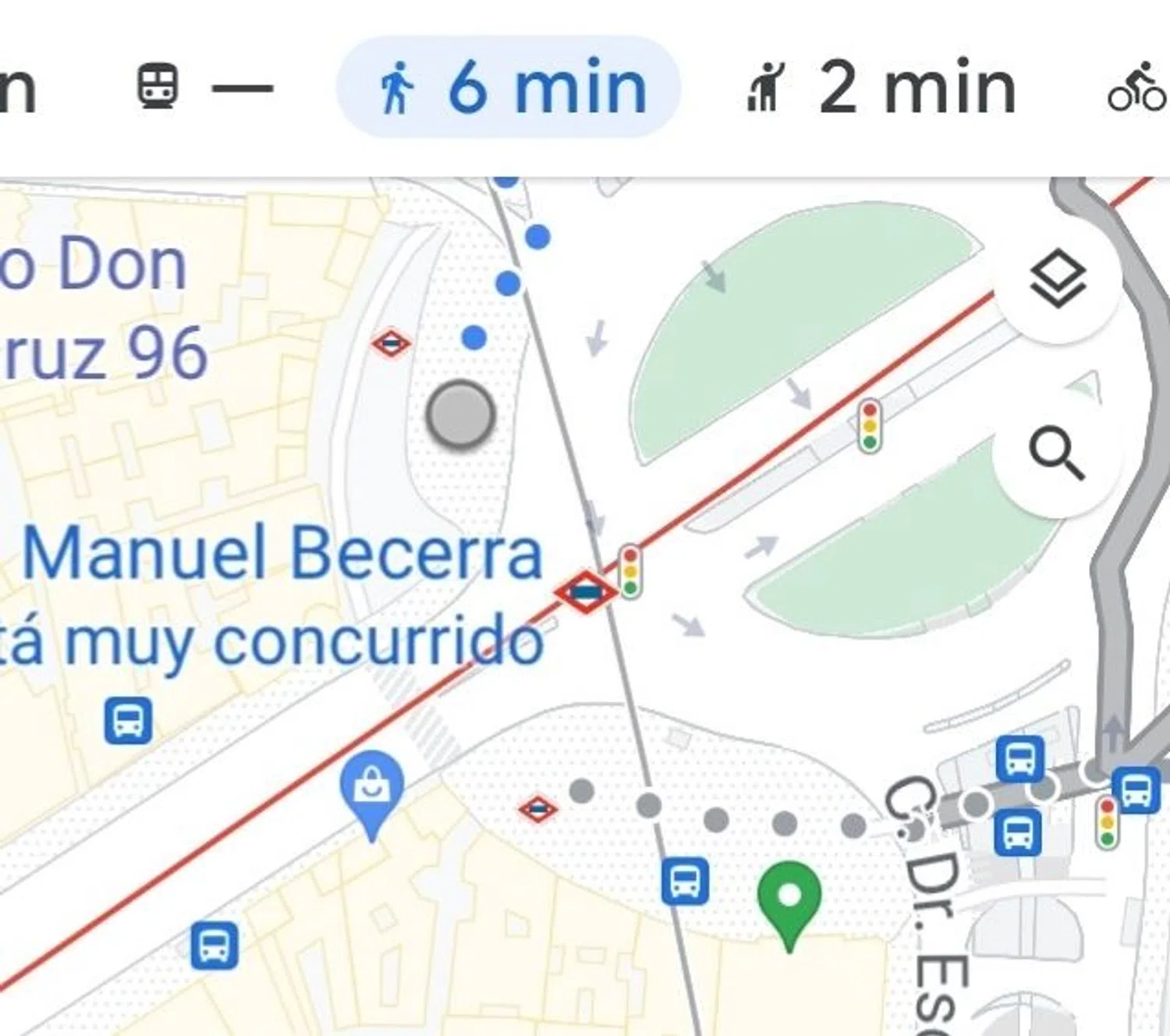The image size is (1170, 1036).
Task: Select the 6 min walking mode
Action: pyautogui.click(x=509, y=87)
